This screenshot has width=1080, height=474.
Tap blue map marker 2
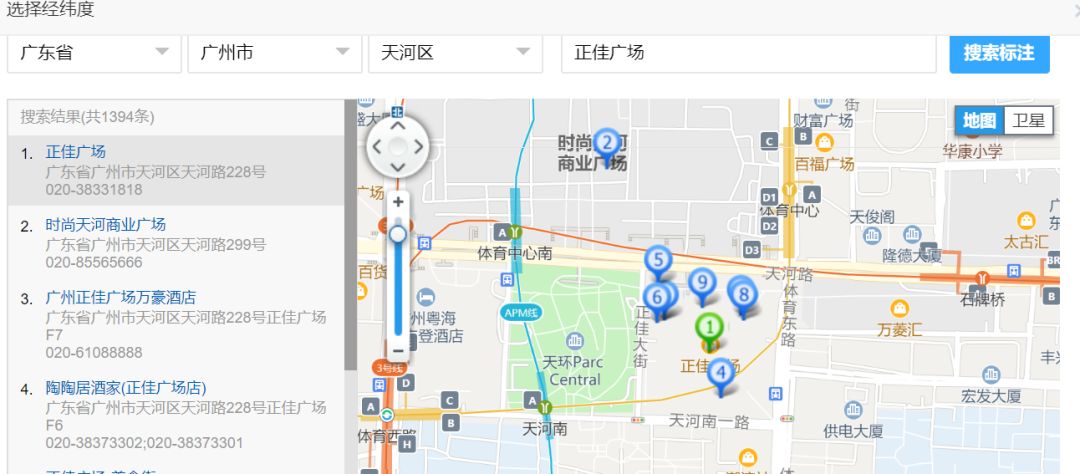point(605,143)
